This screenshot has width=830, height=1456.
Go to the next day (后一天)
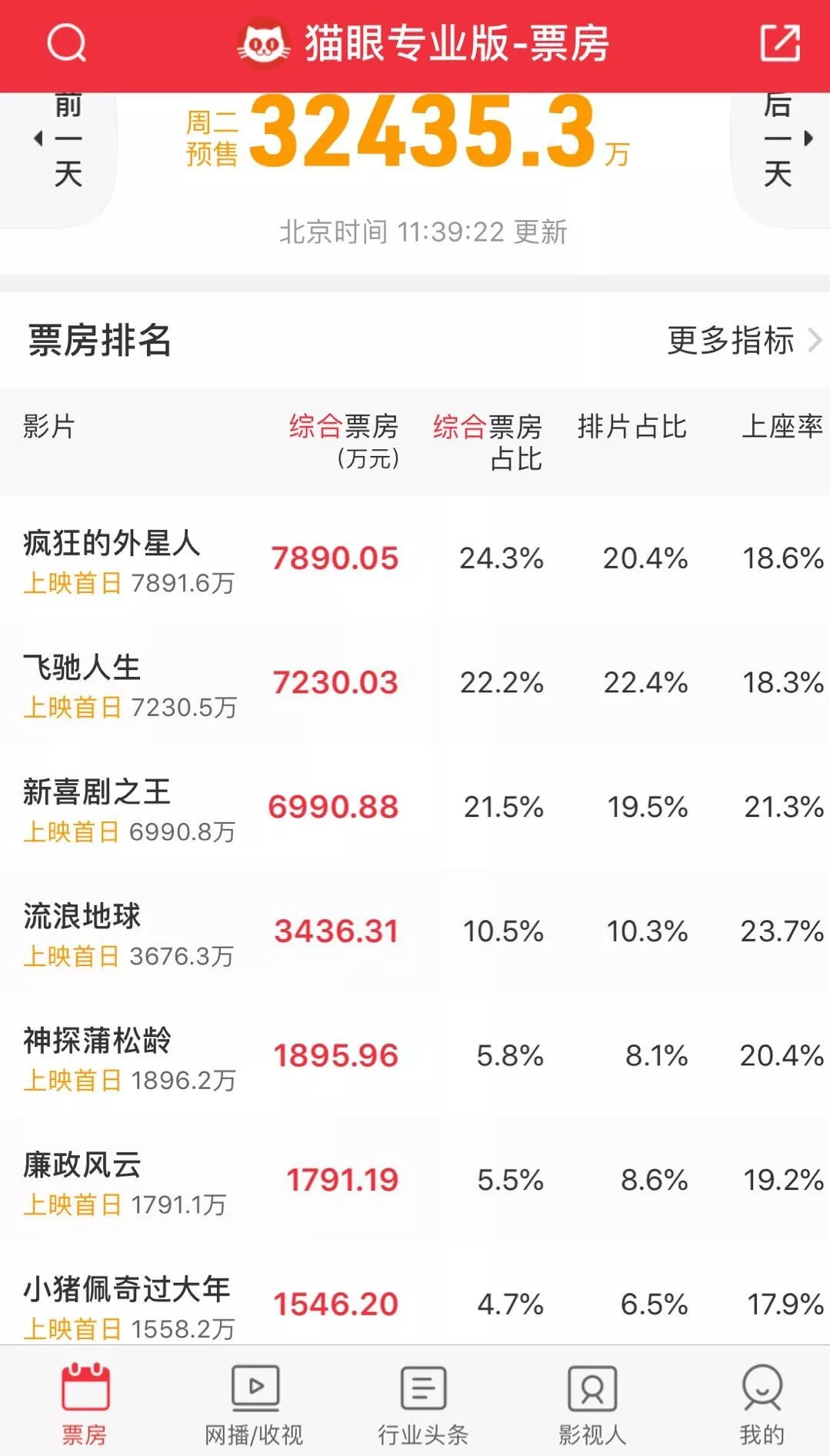click(x=780, y=140)
